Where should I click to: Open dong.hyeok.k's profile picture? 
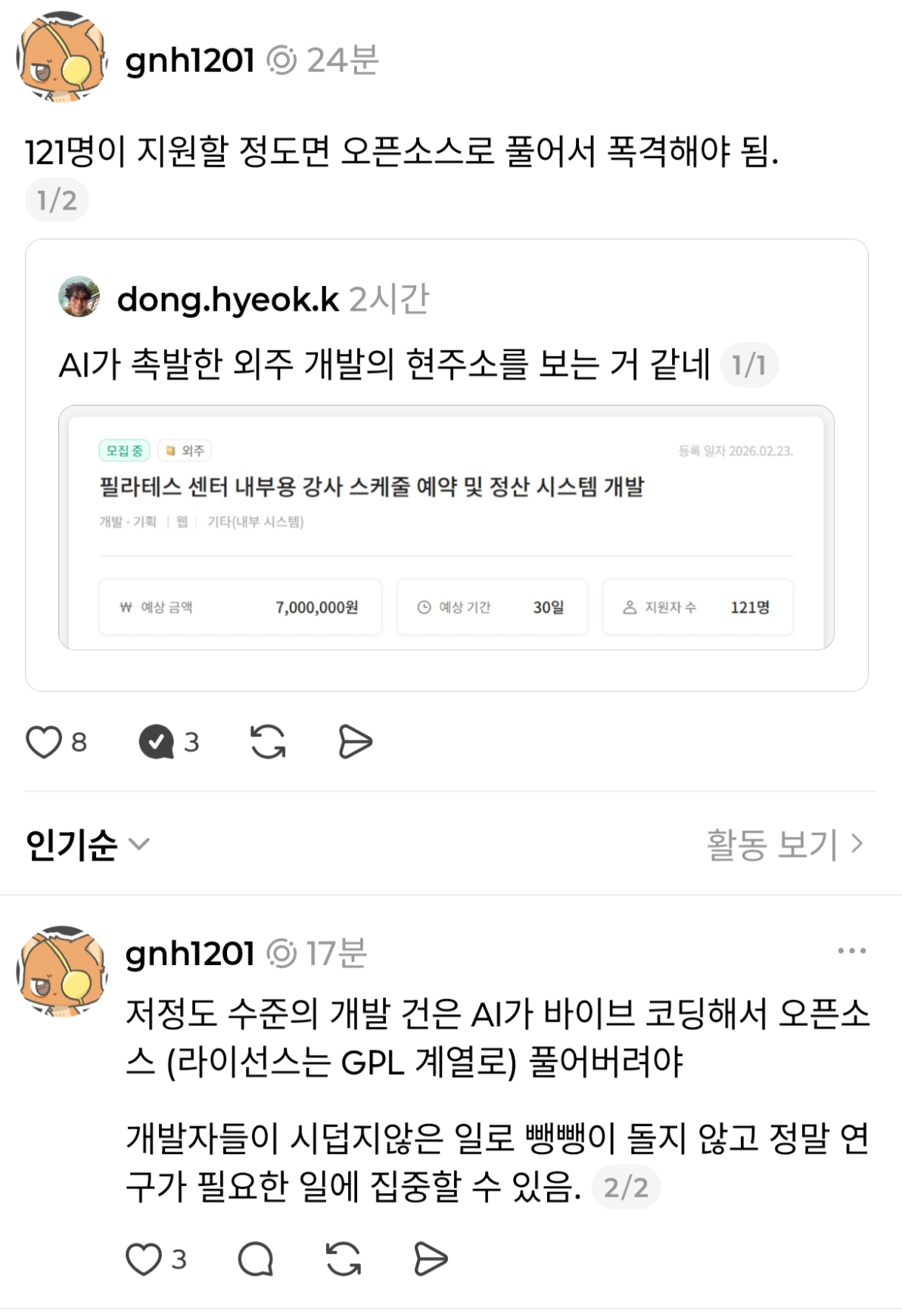point(79,296)
